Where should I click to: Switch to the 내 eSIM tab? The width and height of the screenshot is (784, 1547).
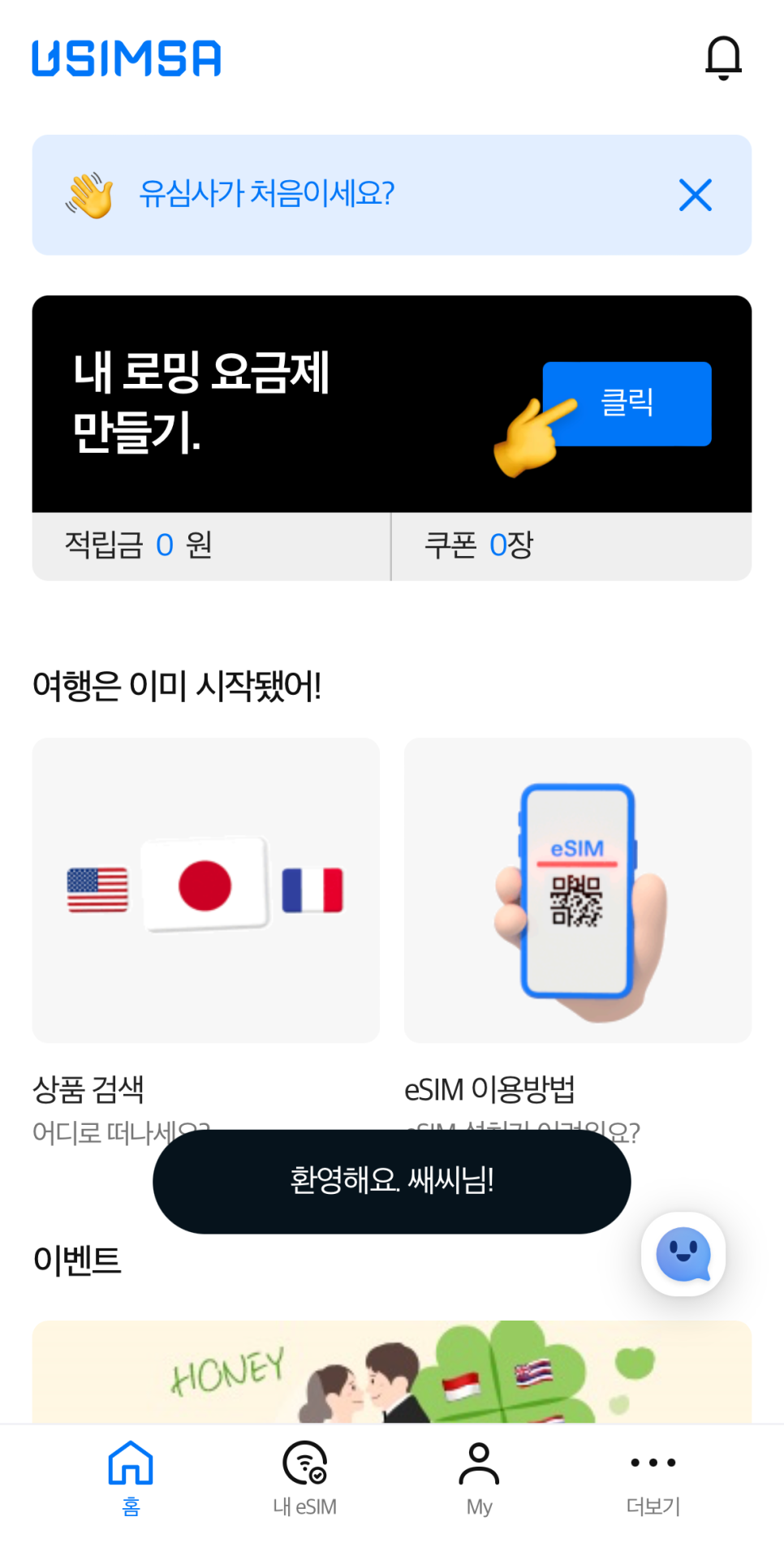(x=305, y=1478)
